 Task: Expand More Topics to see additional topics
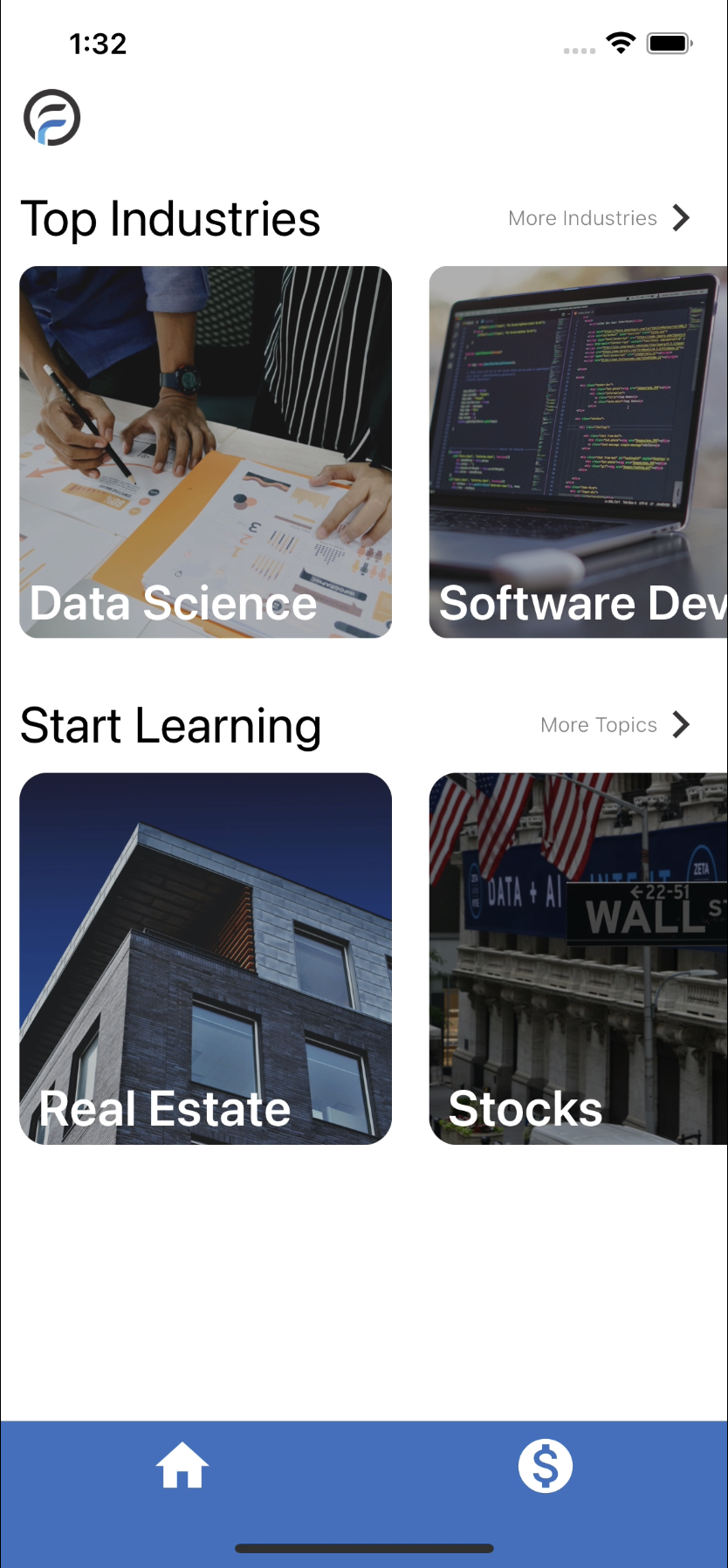599,724
